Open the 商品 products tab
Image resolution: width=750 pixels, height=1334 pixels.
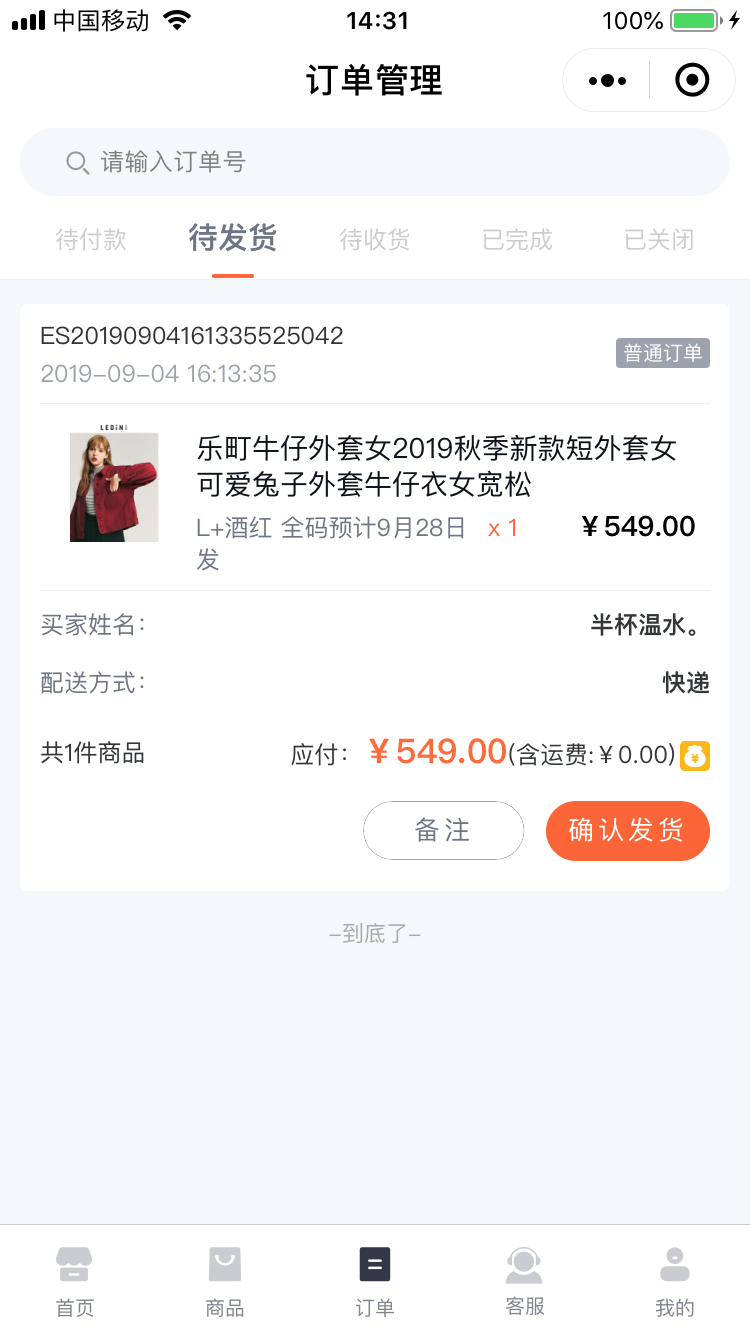click(x=225, y=1280)
